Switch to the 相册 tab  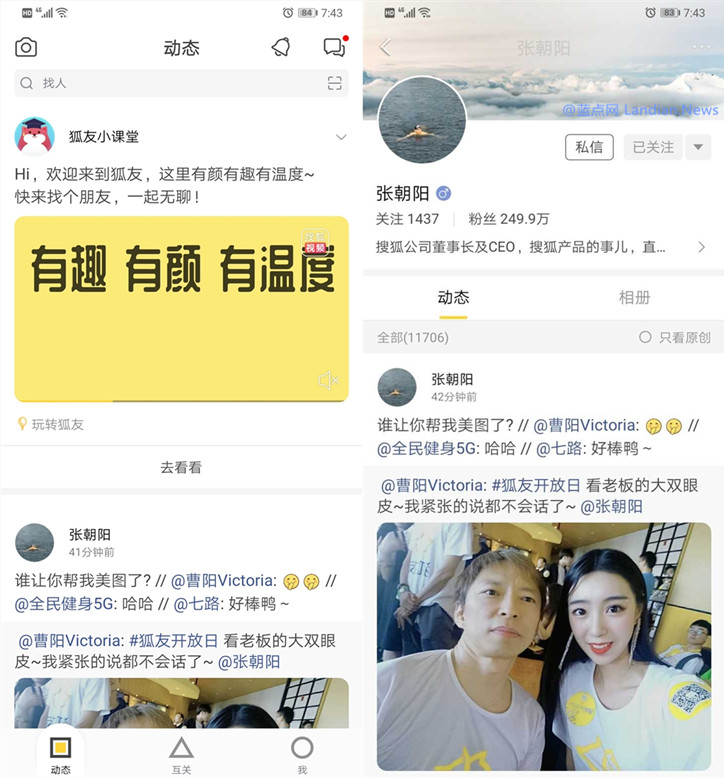point(634,297)
